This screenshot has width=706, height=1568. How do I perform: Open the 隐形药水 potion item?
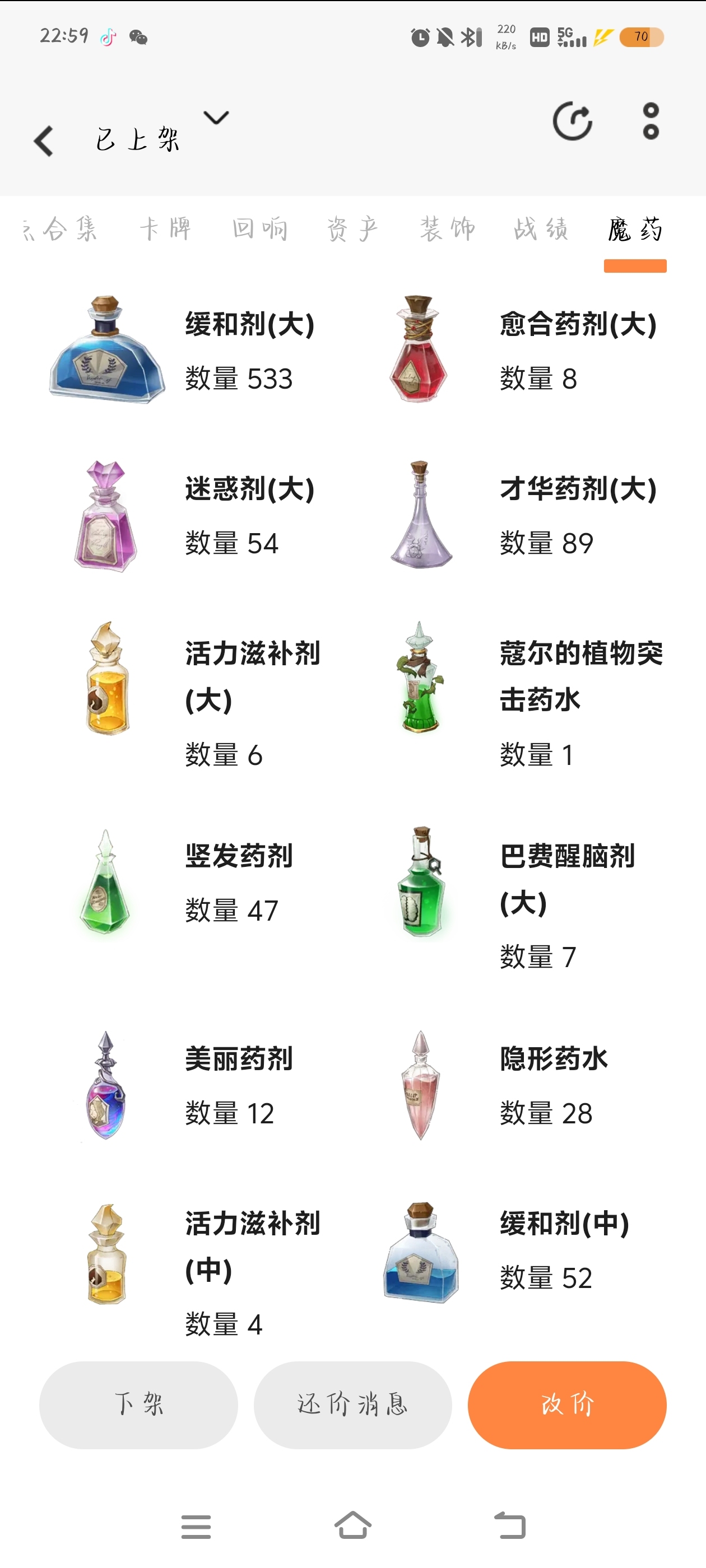[x=524, y=1085]
